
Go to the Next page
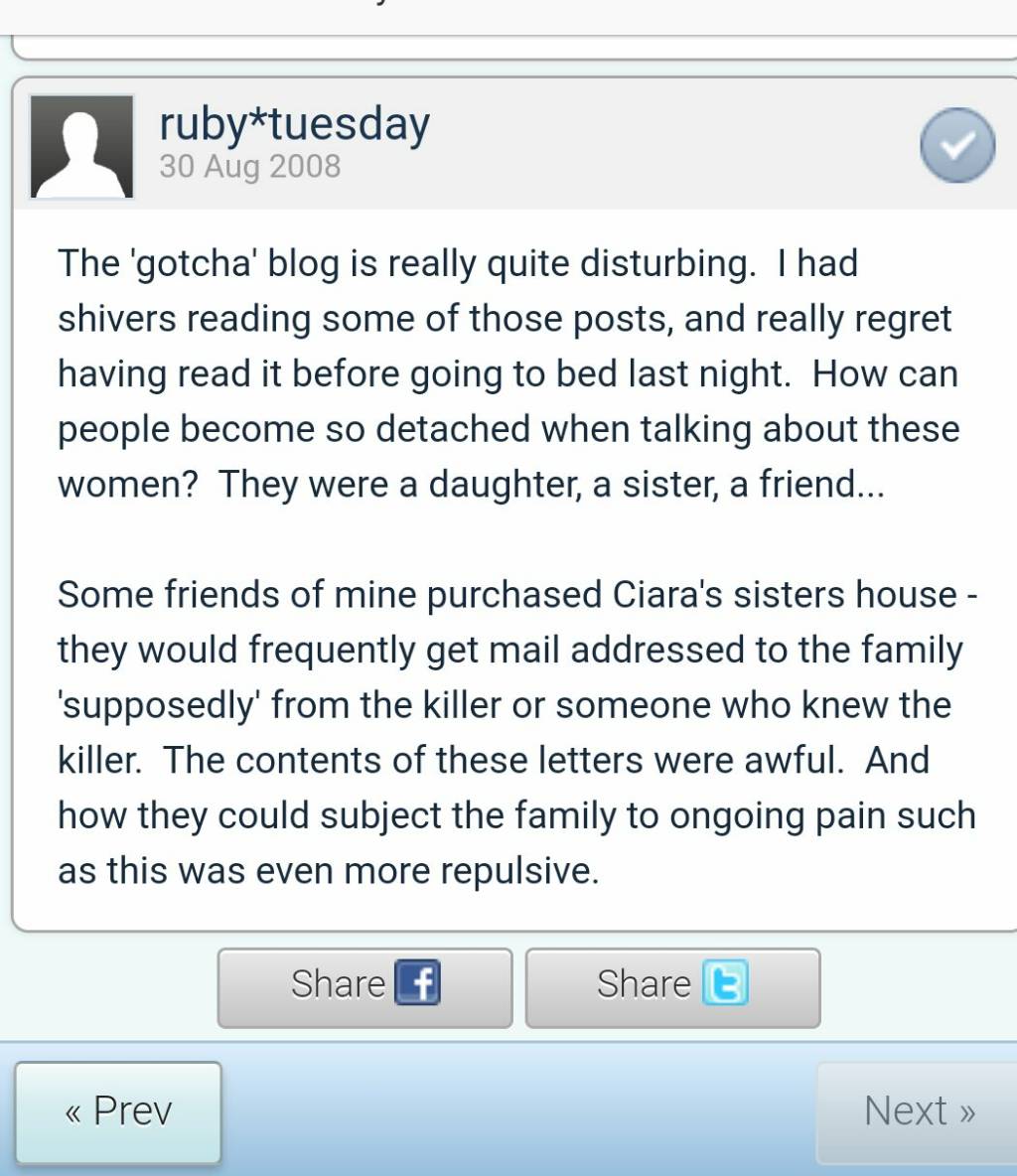[x=918, y=1111]
